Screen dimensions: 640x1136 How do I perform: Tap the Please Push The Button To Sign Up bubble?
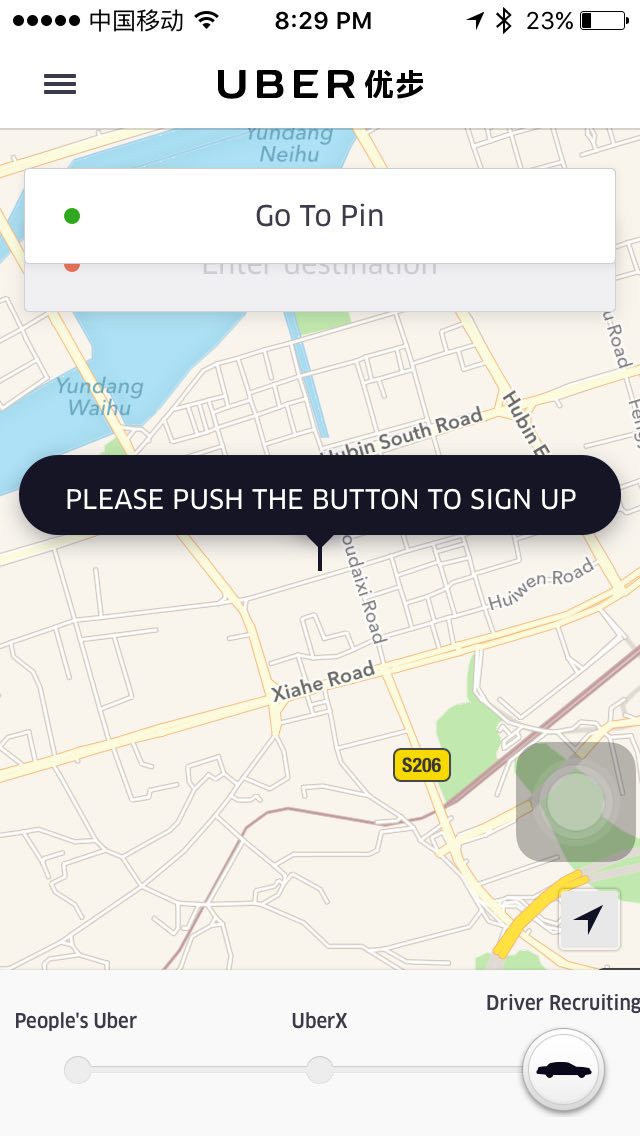click(x=320, y=499)
